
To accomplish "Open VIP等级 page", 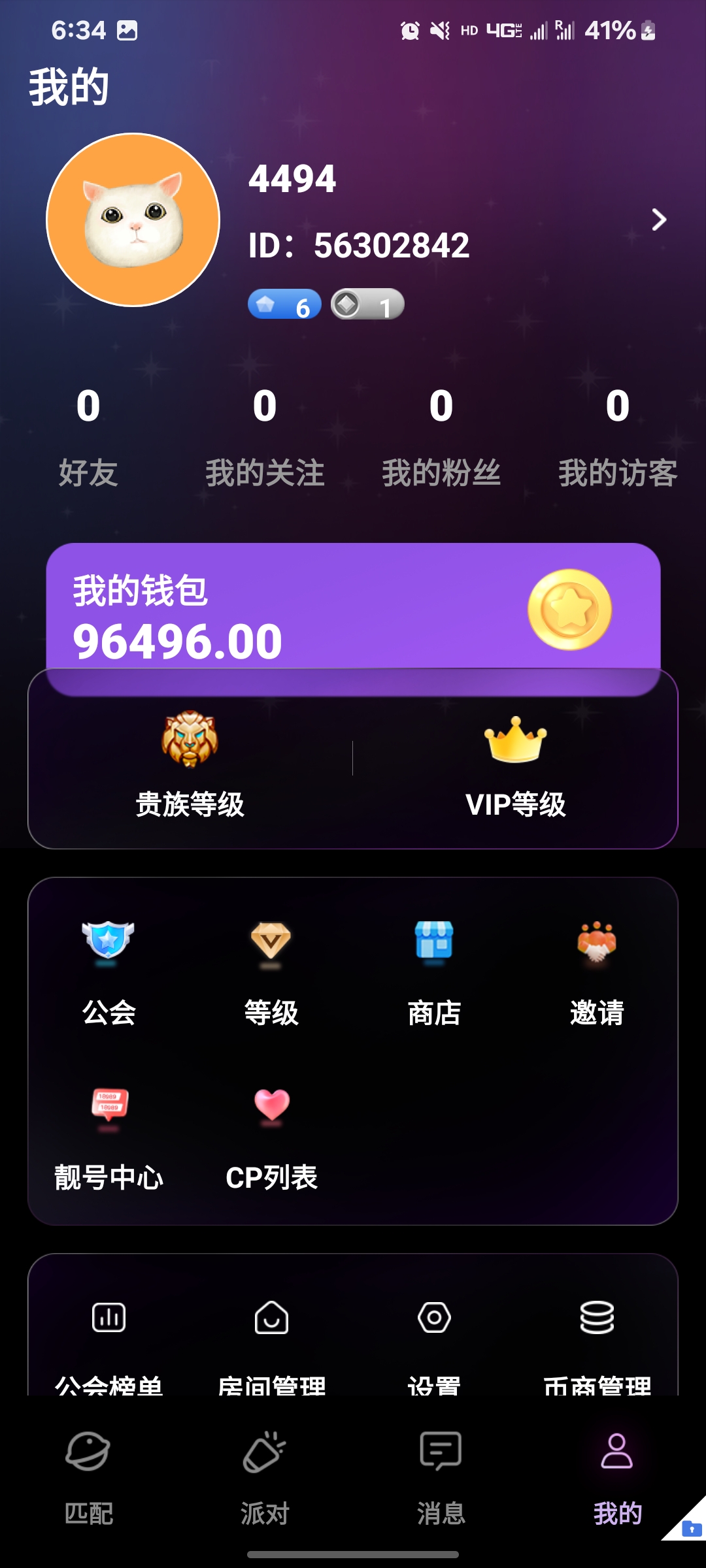I will pos(515,764).
